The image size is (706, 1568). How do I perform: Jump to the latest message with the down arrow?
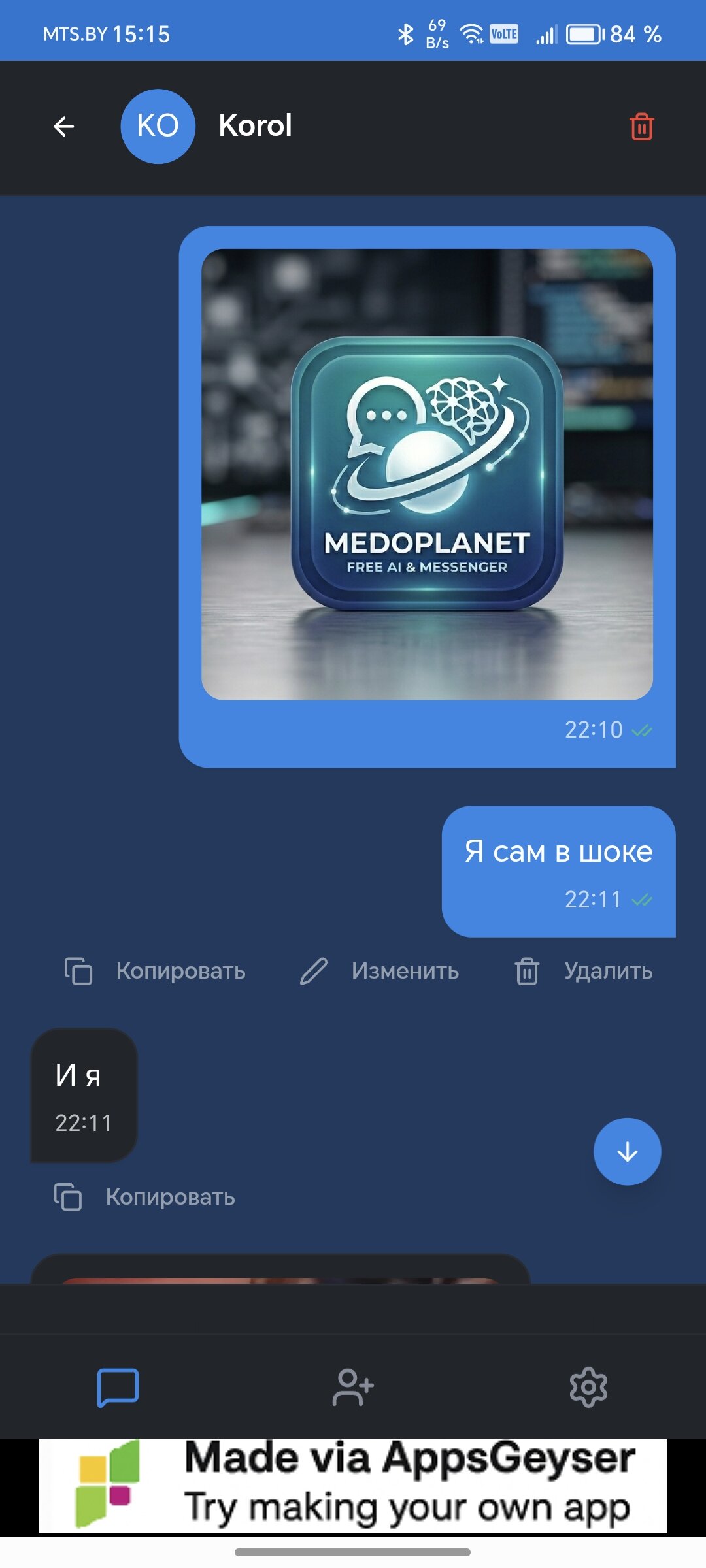tap(627, 1152)
